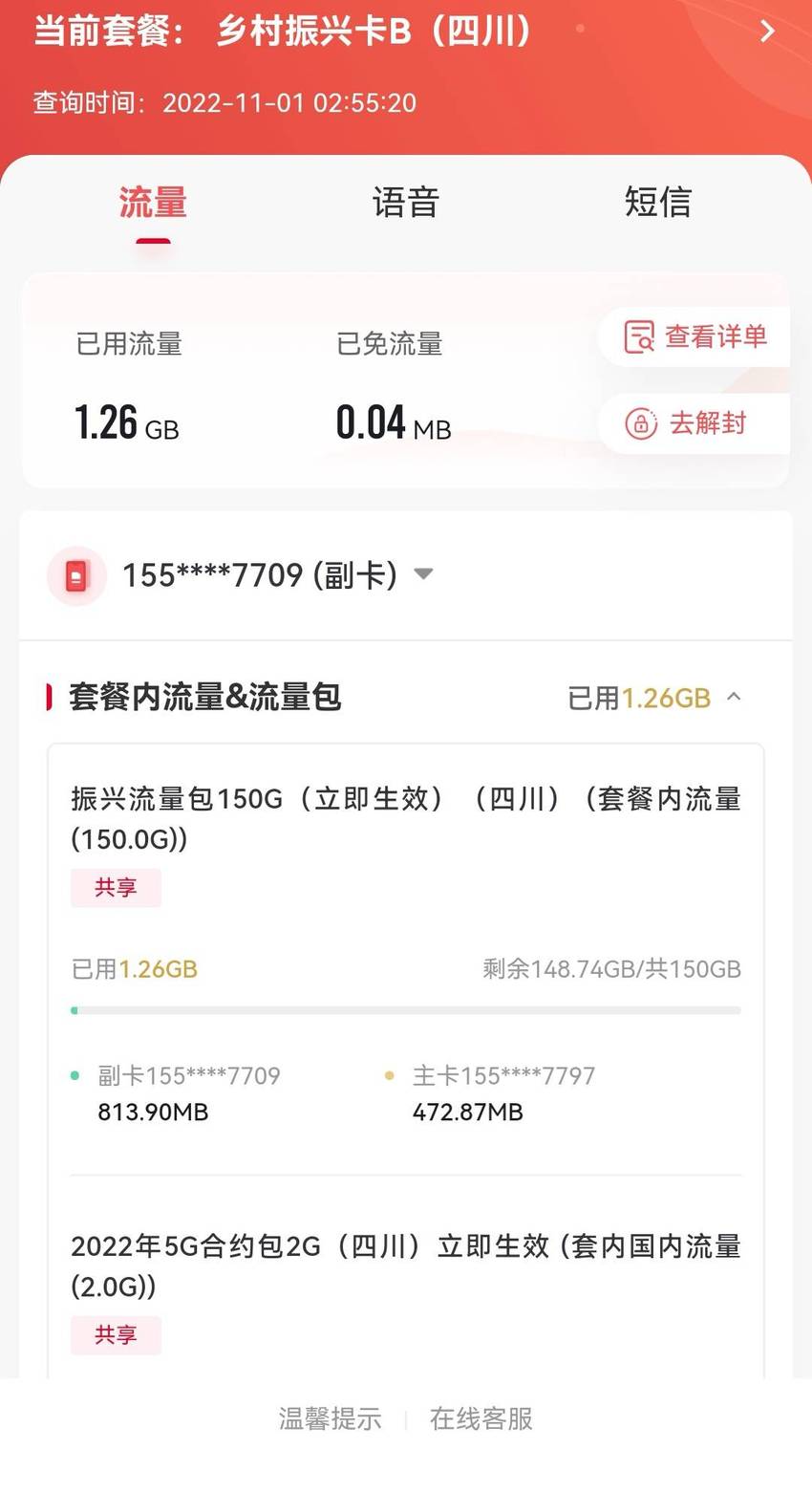
Task: Switch to the 短信 tab
Action: [657, 203]
